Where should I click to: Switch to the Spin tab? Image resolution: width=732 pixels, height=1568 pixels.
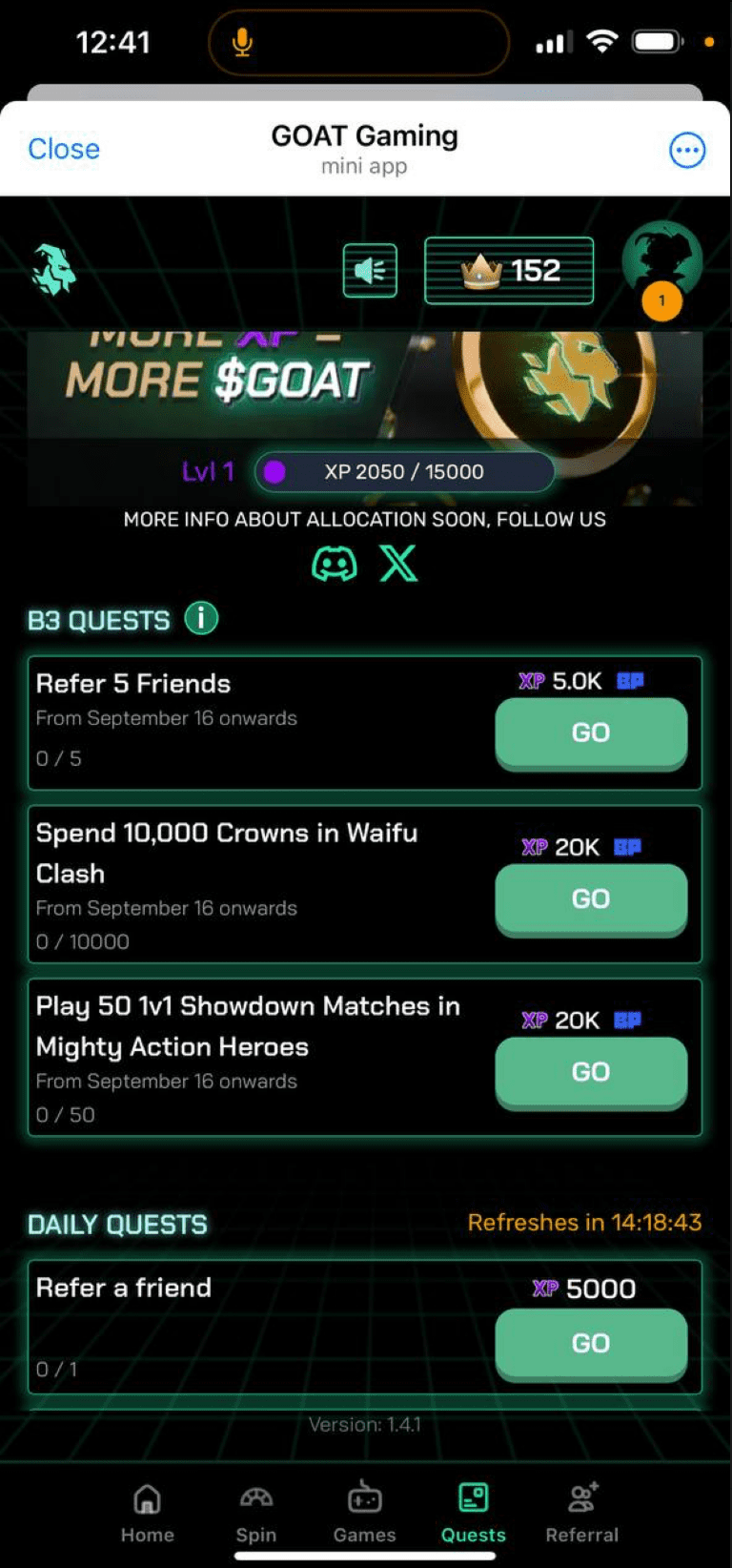click(x=255, y=1512)
